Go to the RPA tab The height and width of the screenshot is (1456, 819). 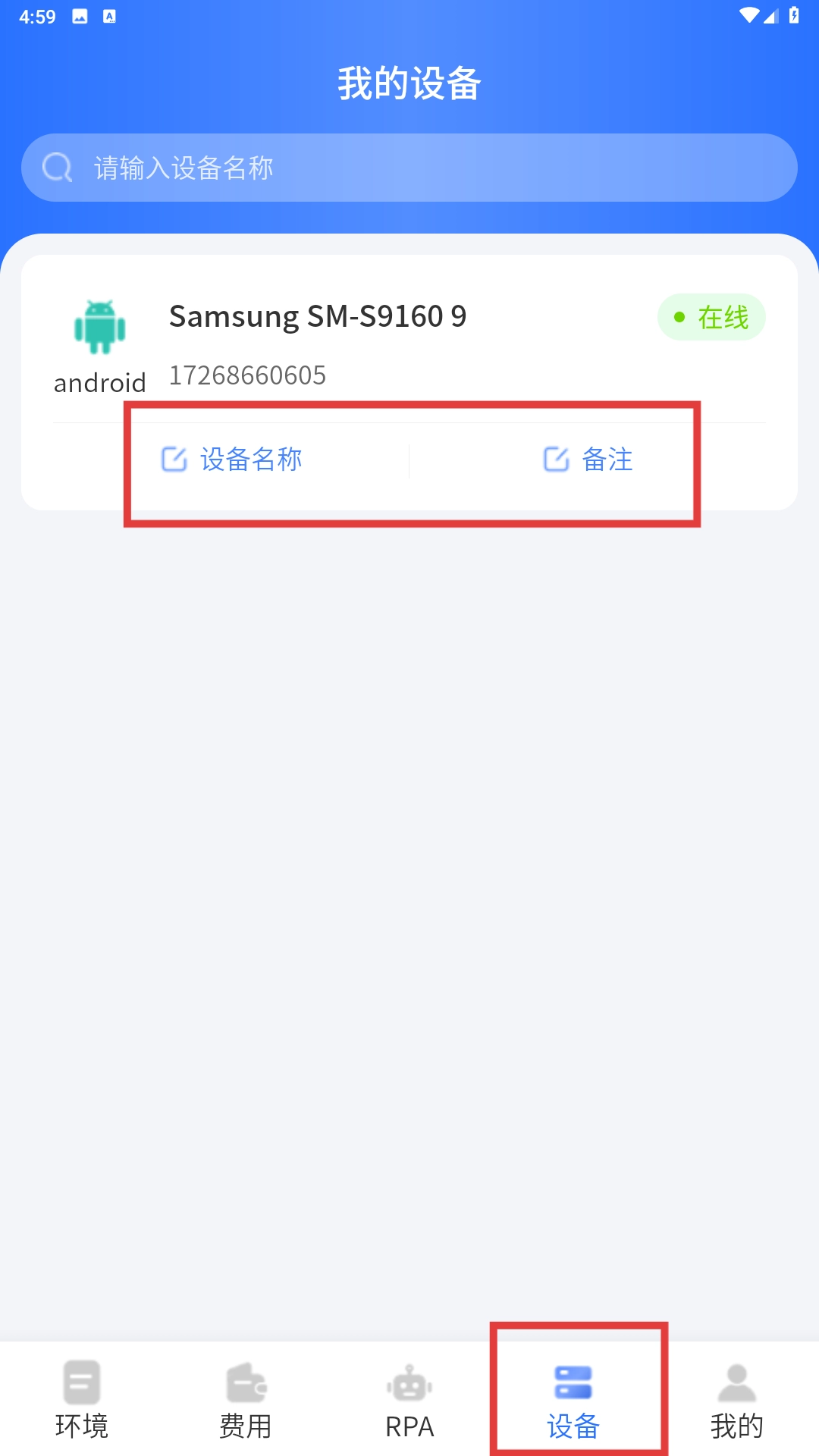[x=409, y=1400]
